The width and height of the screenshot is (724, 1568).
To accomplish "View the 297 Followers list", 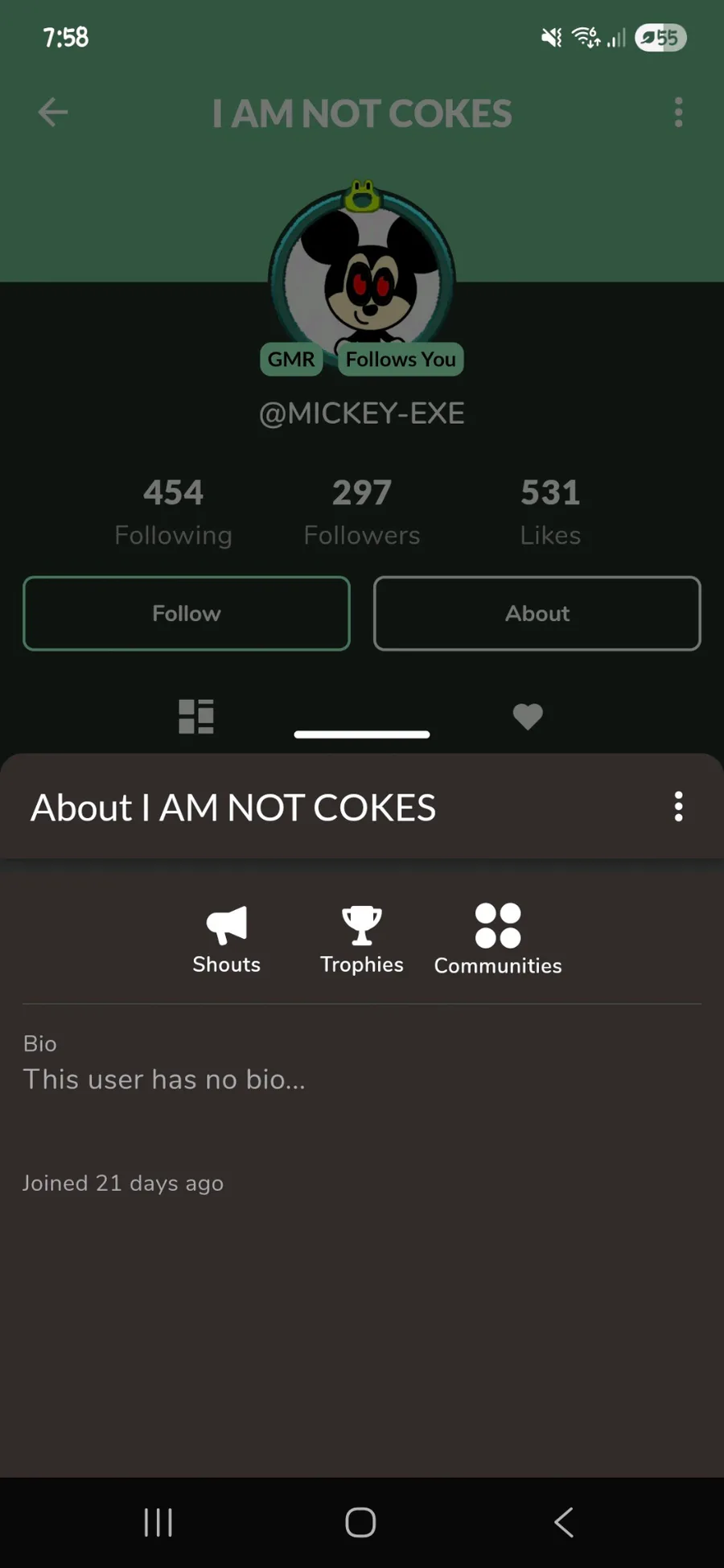I will coord(362,512).
